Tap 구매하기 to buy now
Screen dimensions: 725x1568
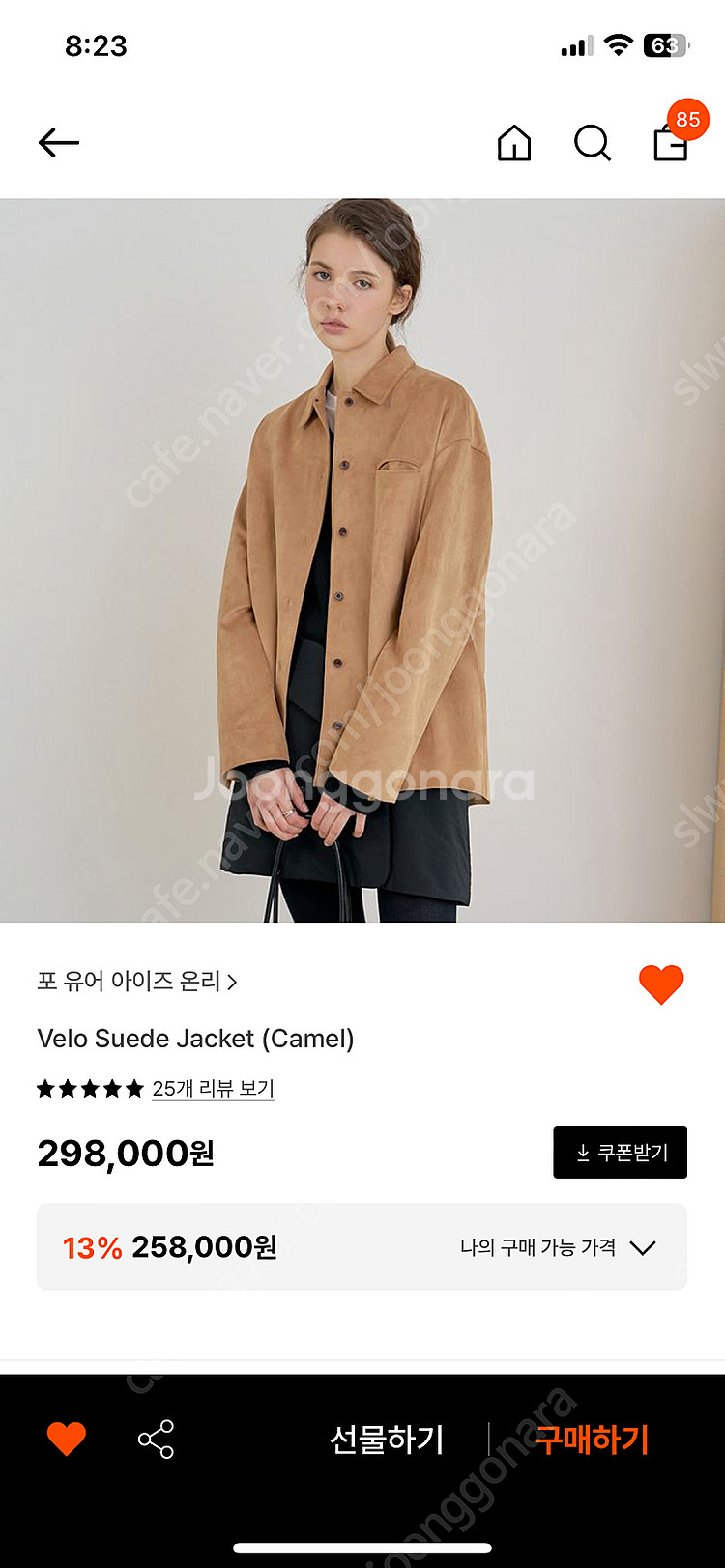(x=592, y=1440)
